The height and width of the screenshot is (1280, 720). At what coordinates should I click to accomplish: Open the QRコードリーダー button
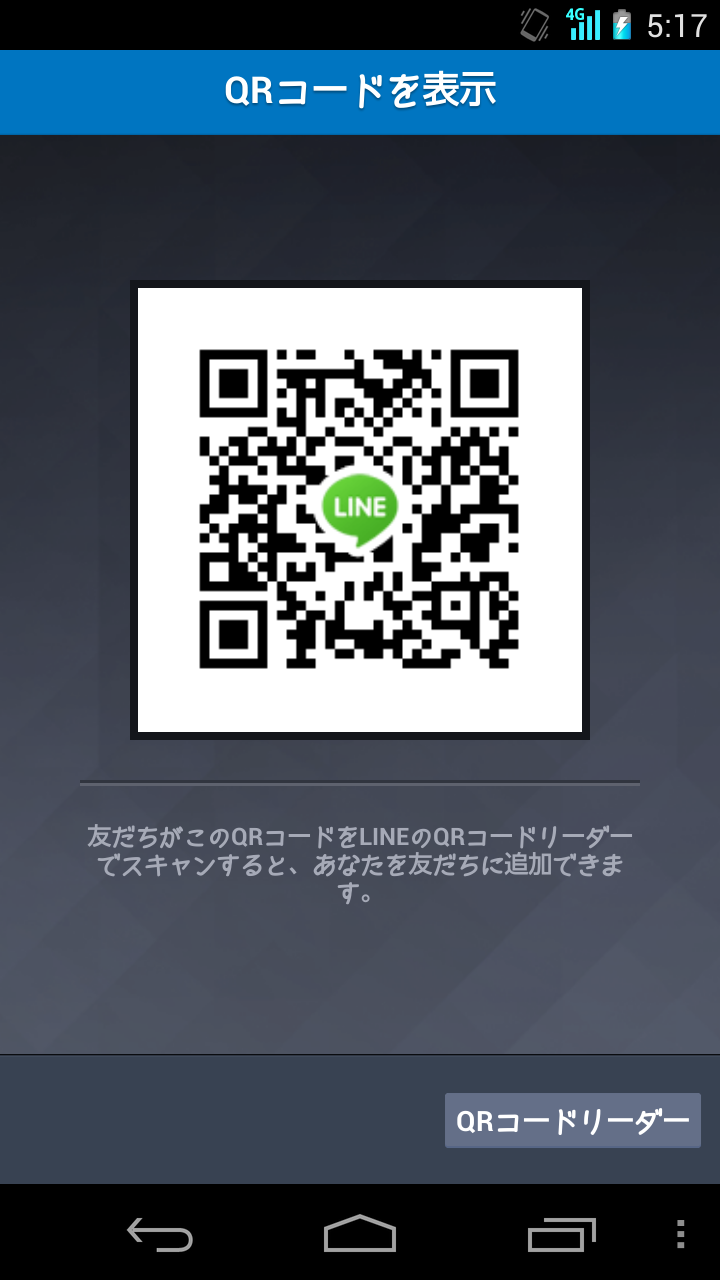tap(572, 1121)
